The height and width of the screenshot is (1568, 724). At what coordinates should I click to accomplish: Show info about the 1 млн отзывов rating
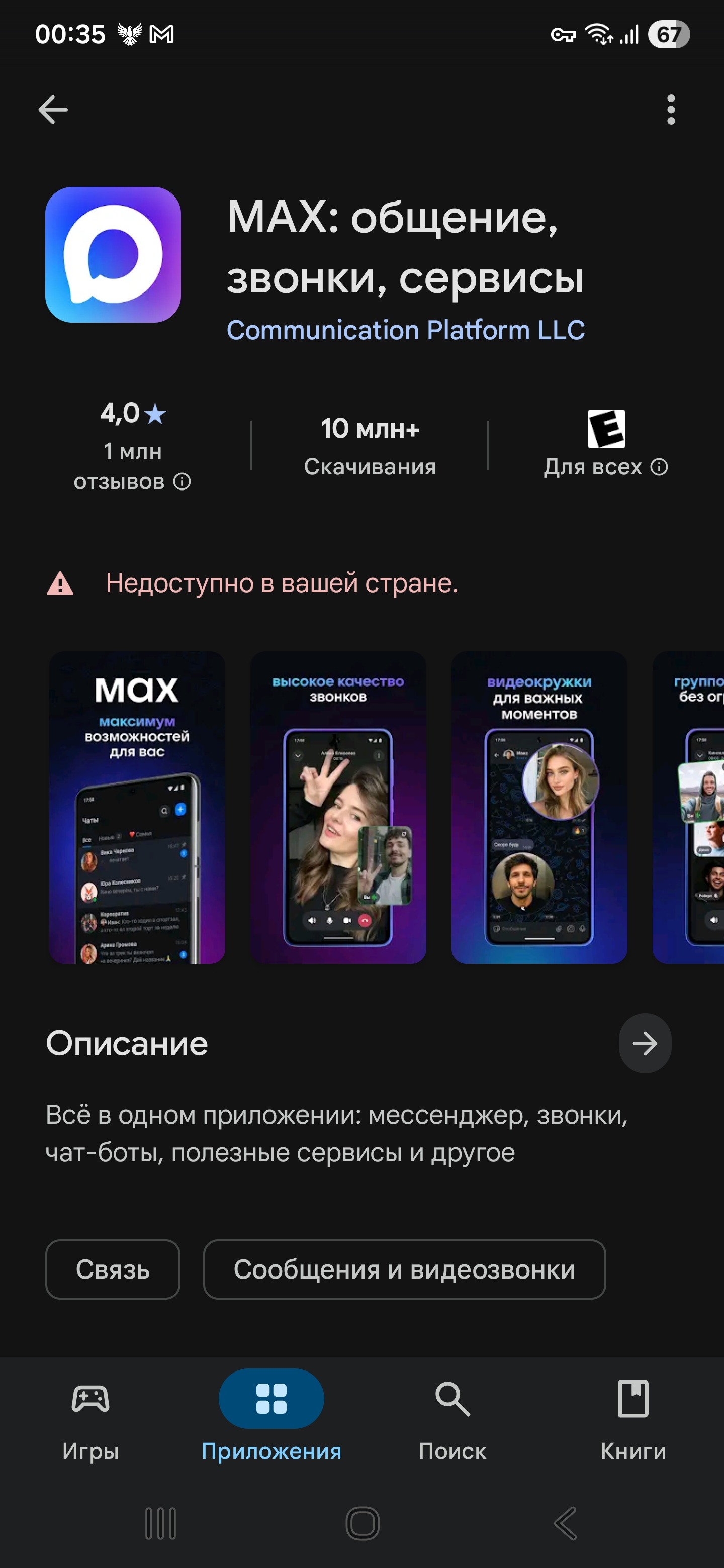pos(182,482)
